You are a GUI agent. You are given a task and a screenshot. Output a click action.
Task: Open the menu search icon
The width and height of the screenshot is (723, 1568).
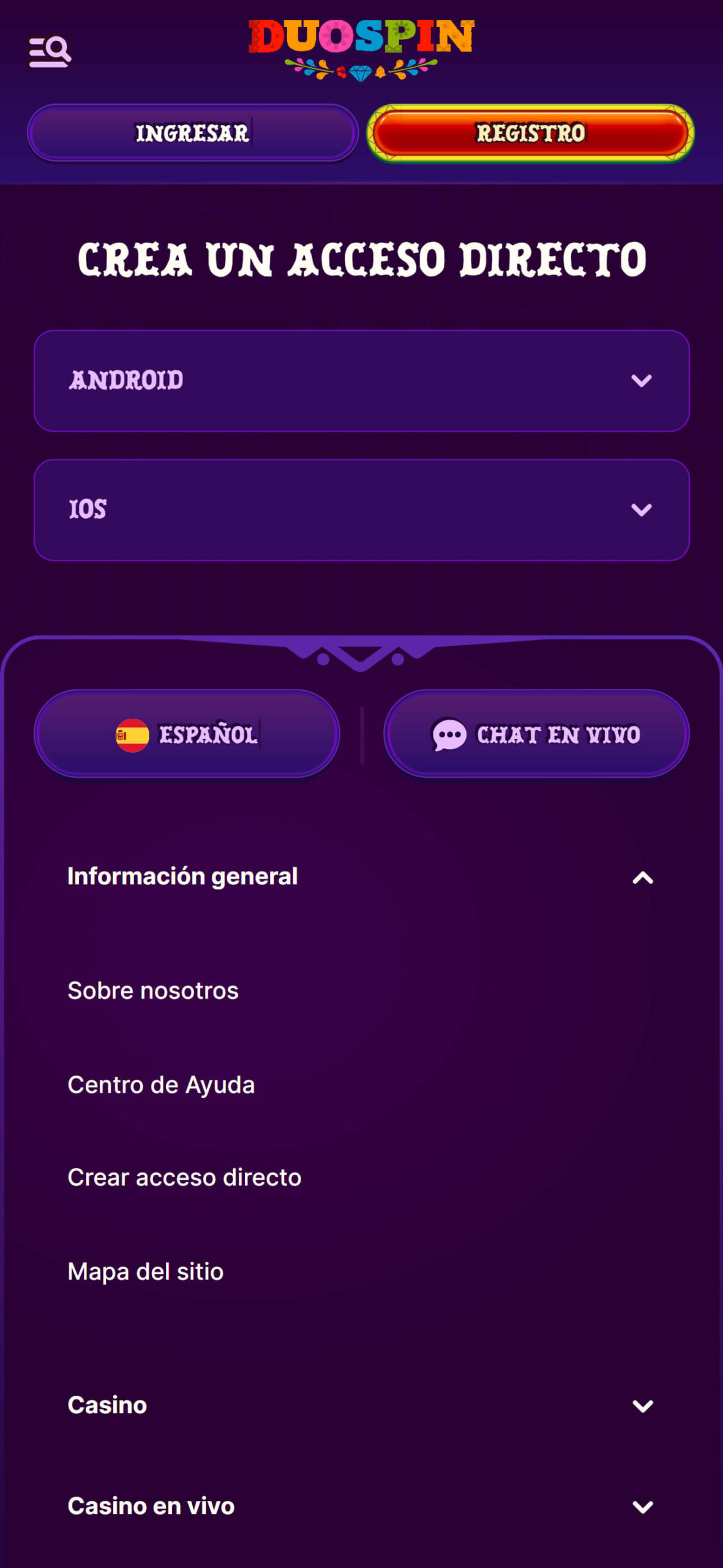(50, 52)
